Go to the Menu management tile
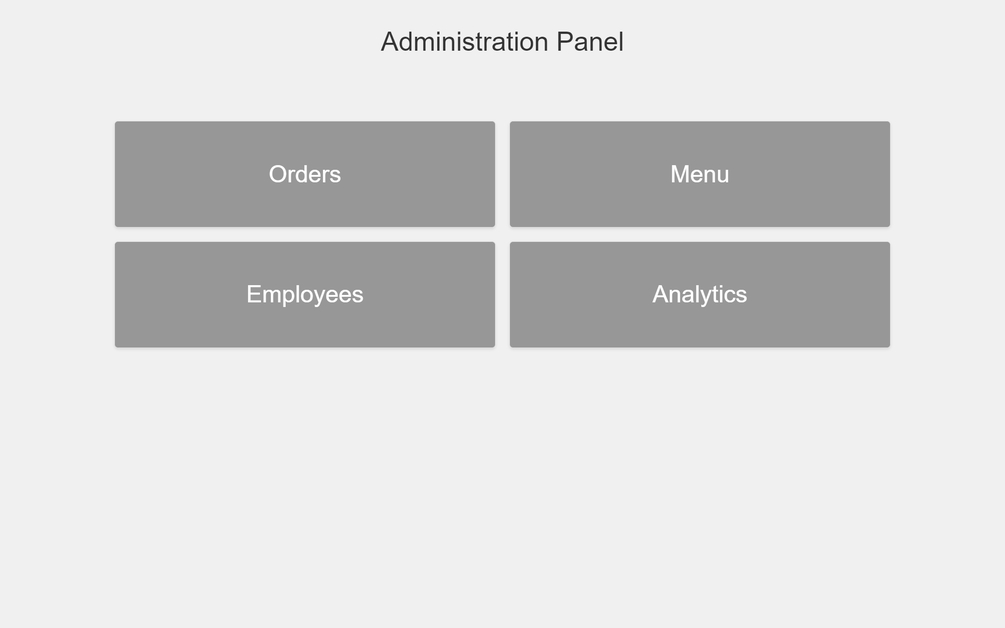 pyautogui.click(x=699, y=174)
